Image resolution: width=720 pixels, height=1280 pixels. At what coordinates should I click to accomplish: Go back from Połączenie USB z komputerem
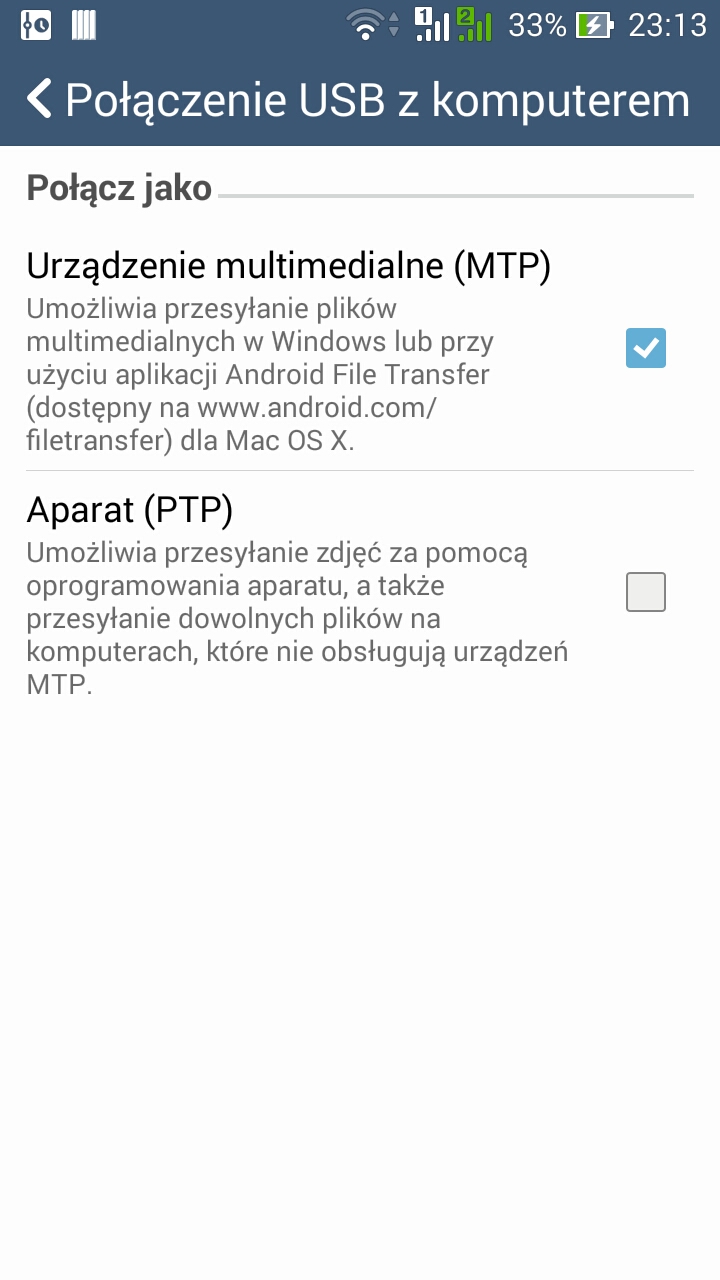pyautogui.click(x=40, y=100)
